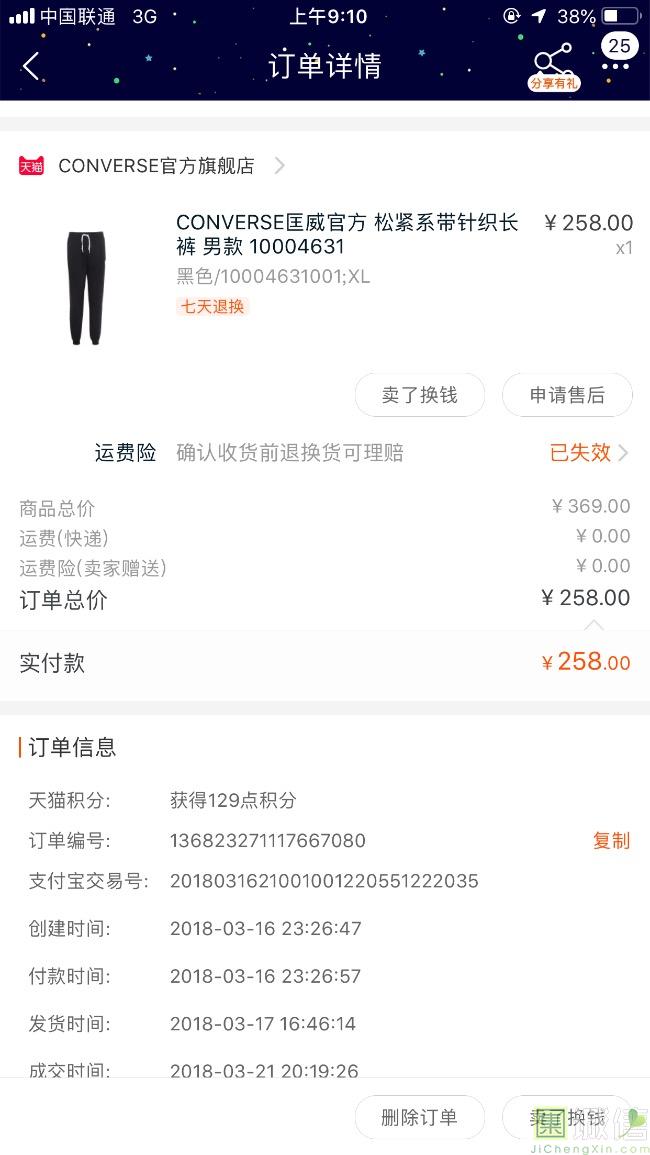Image resolution: width=650 pixels, height=1155 pixels.
Task: Delete this order with 删除订单
Action: (x=419, y=1117)
